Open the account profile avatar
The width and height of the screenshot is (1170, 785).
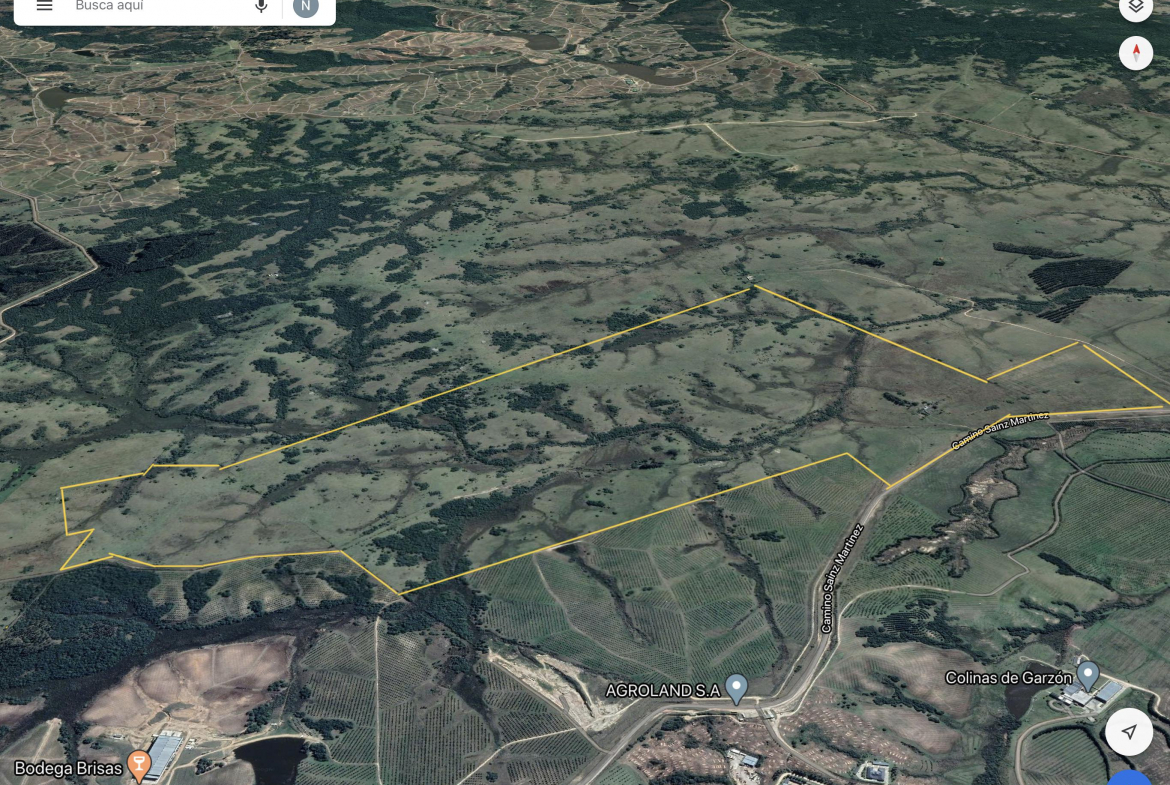point(305,7)
